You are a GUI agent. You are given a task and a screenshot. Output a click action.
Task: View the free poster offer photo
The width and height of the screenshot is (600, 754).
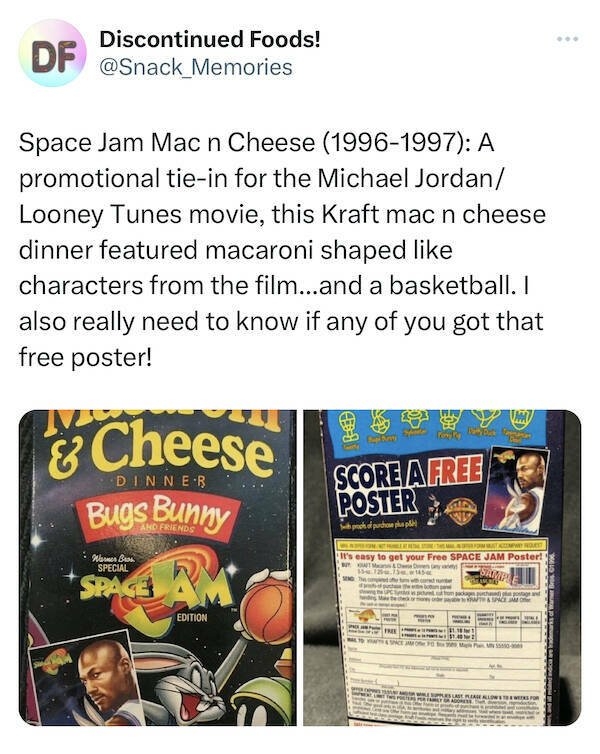(x=442, y=567)
